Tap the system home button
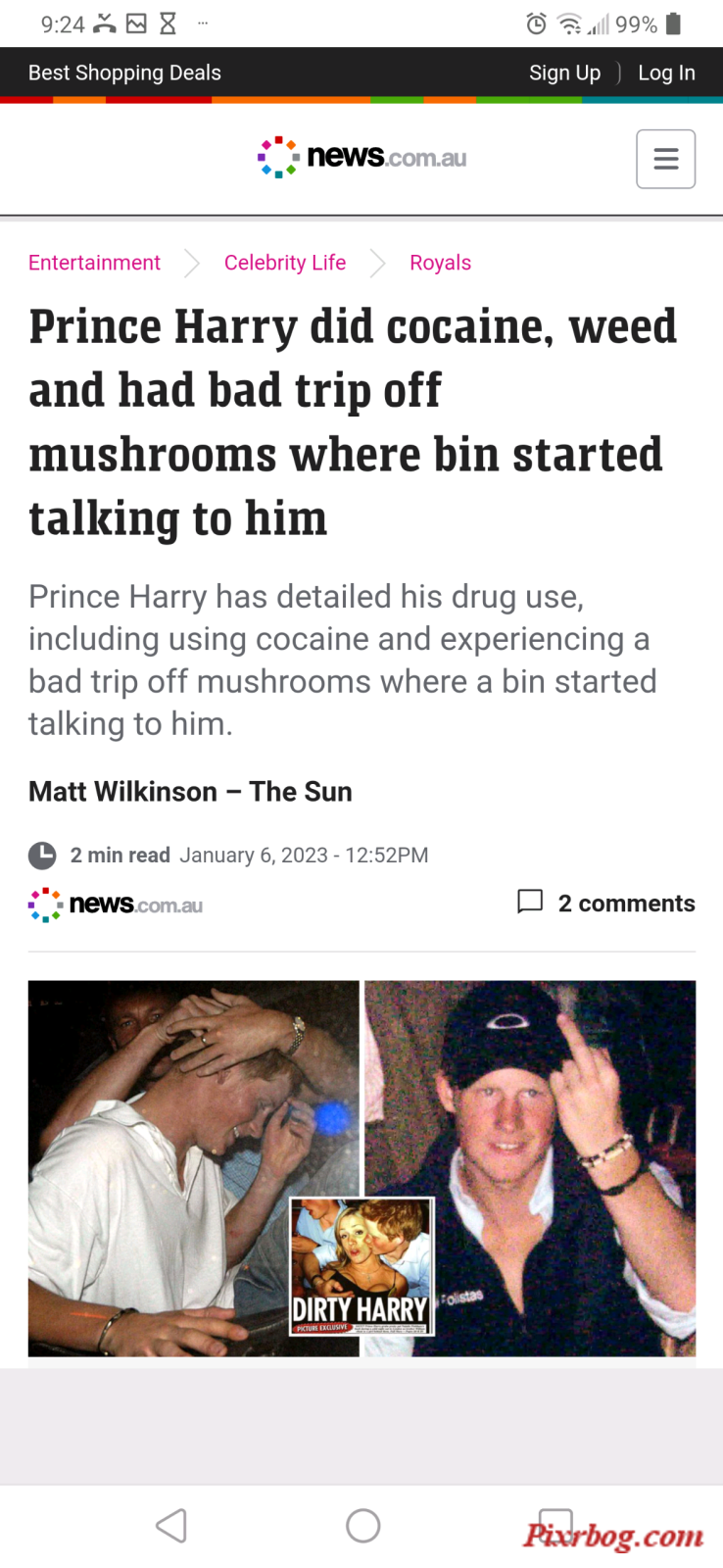 click(362, 1525)
